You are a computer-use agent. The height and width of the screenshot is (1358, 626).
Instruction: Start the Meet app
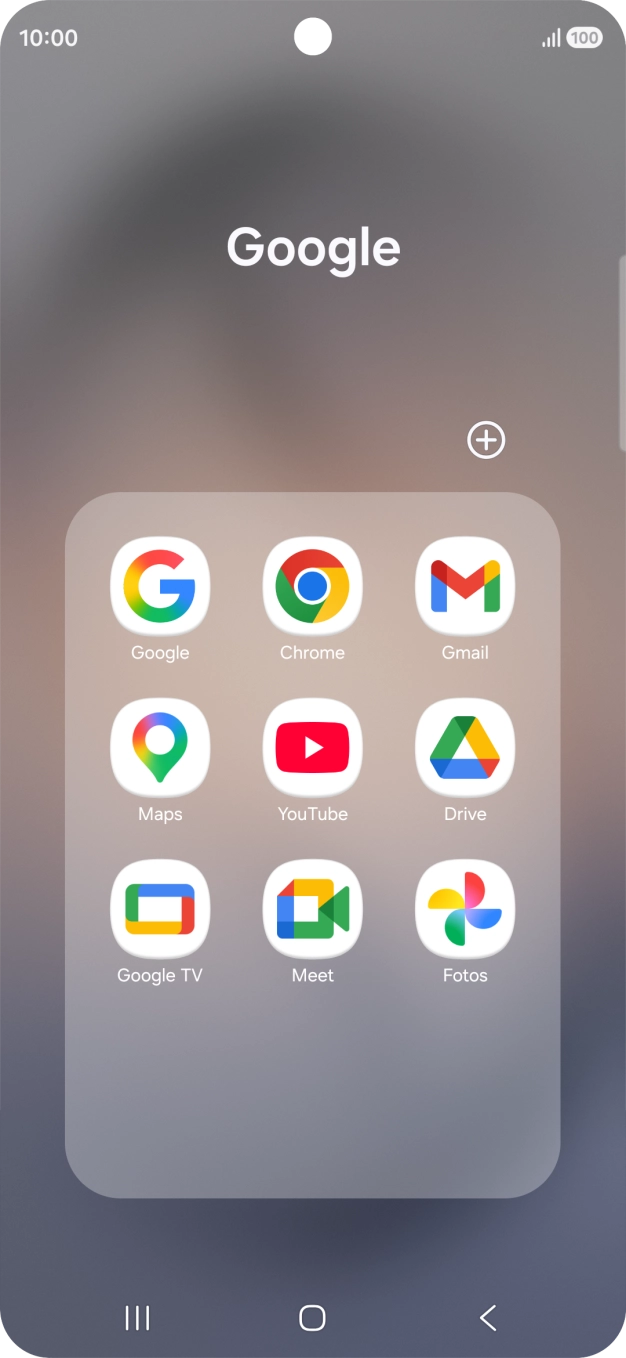click(x=312, y=909)
